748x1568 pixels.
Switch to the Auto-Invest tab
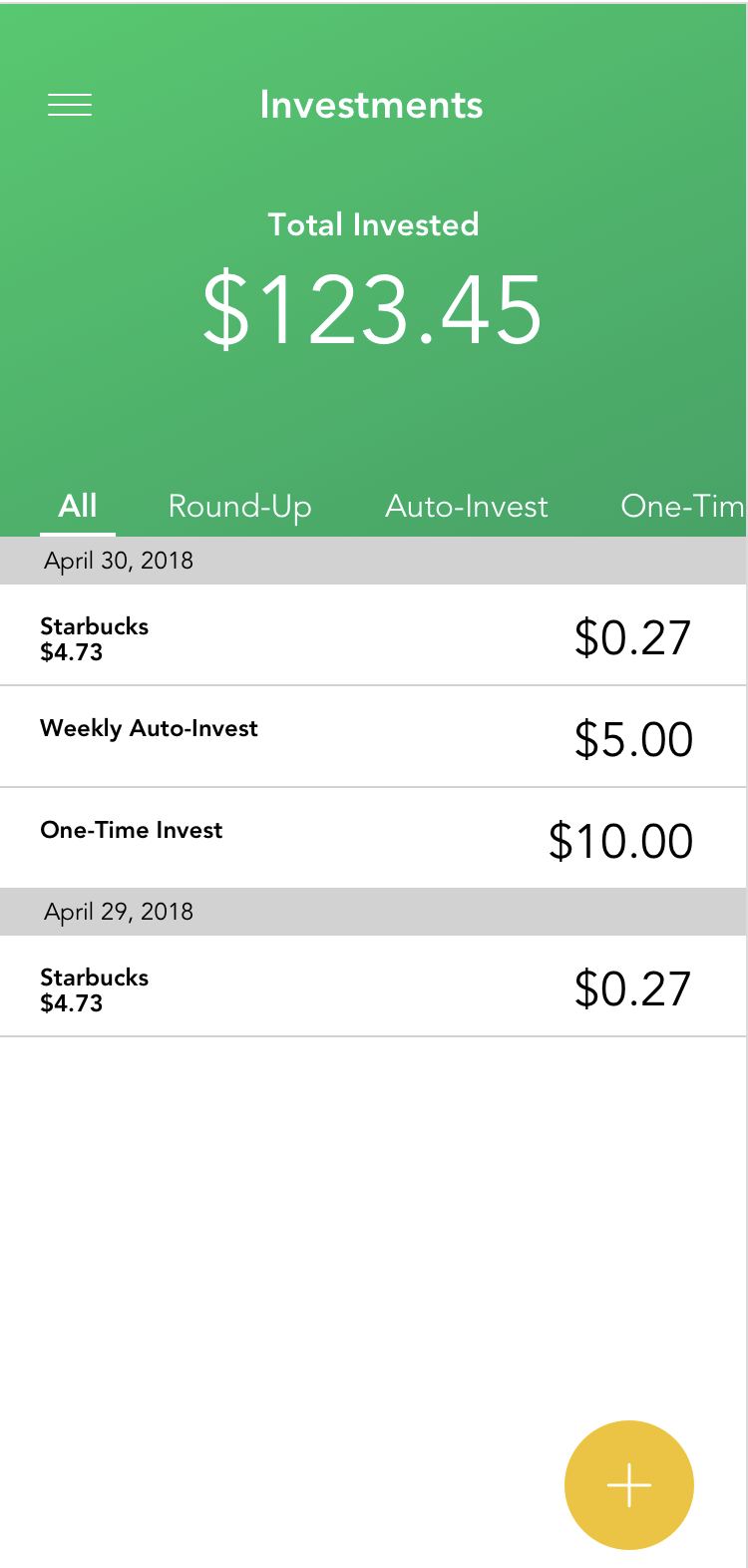coord(467,506)
